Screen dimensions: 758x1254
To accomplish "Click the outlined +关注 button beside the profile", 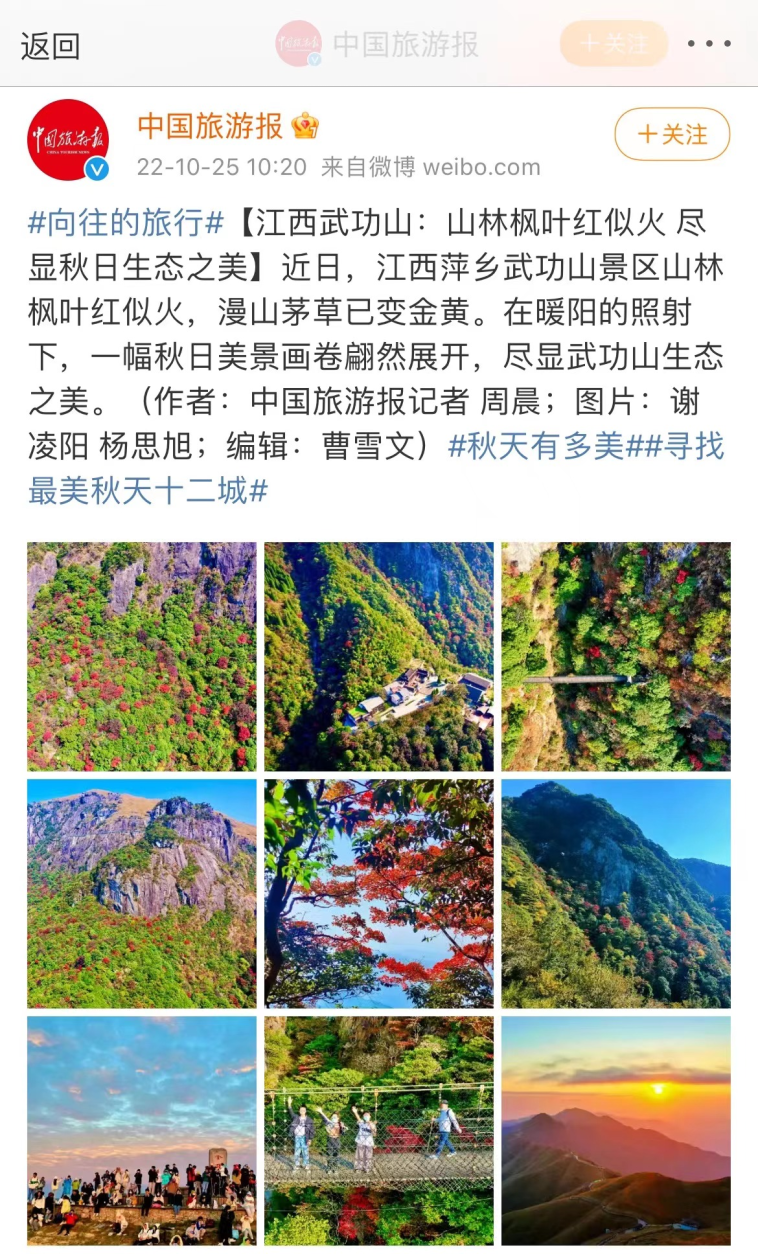I will [x=671, y=133].
